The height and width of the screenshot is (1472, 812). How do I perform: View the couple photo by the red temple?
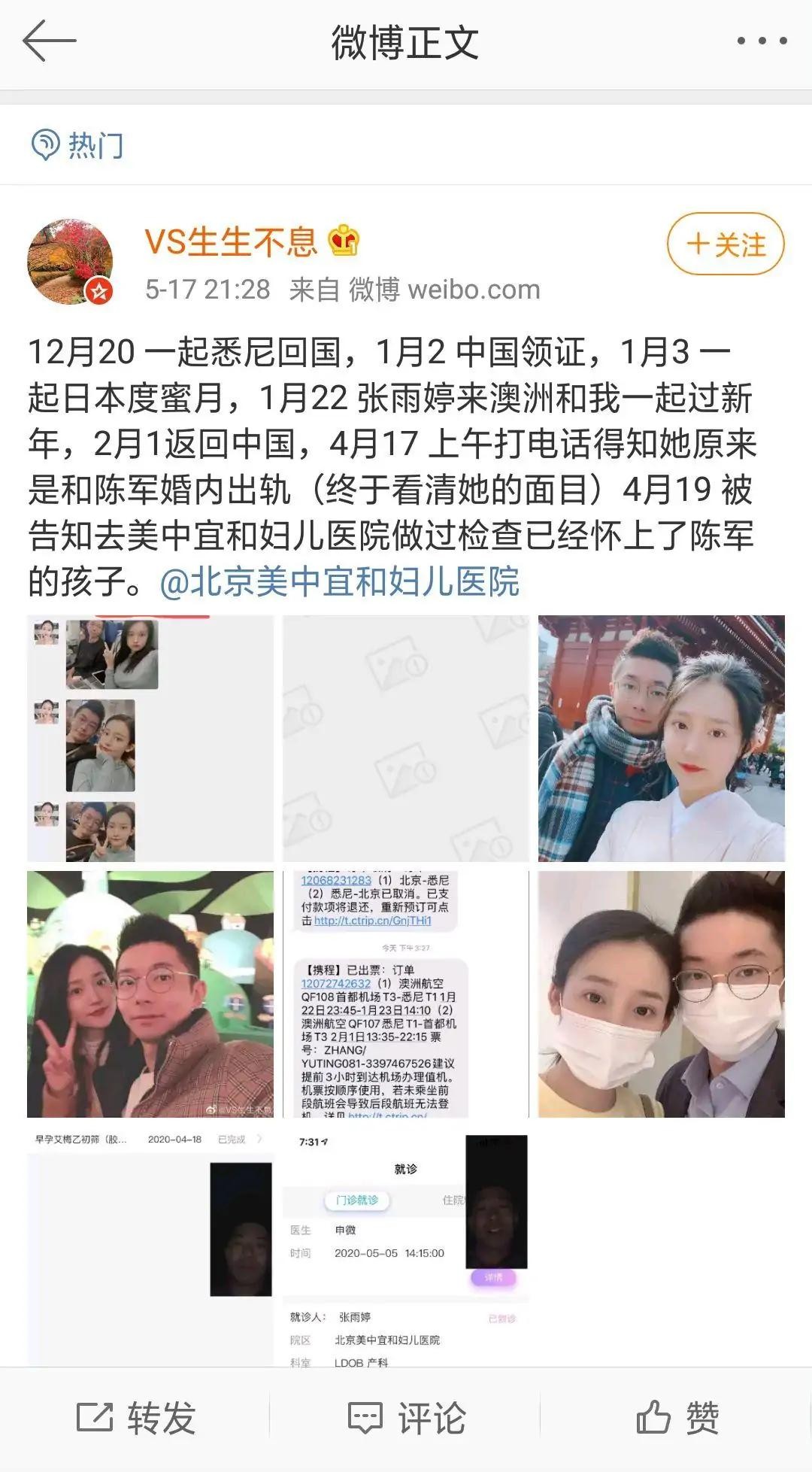tap(662, 738)
